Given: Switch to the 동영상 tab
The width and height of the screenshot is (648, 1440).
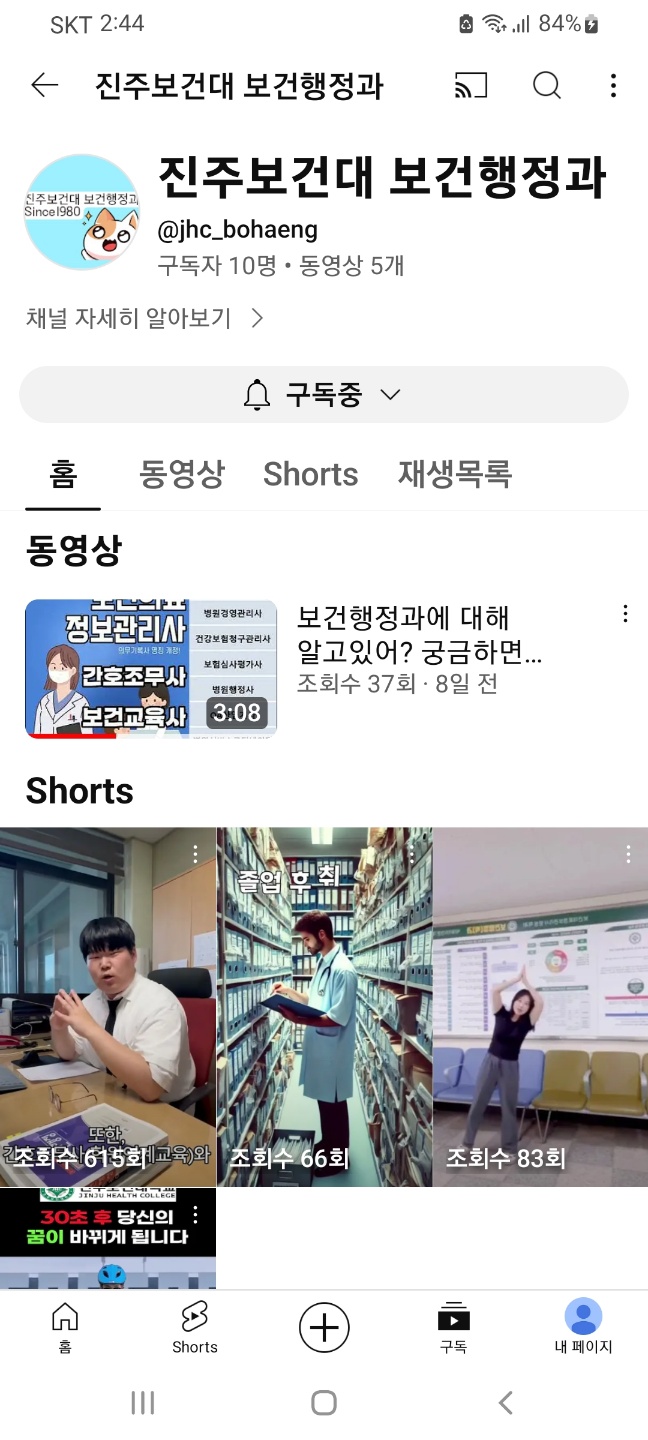Looking at the screenshot, I should 182,474.
